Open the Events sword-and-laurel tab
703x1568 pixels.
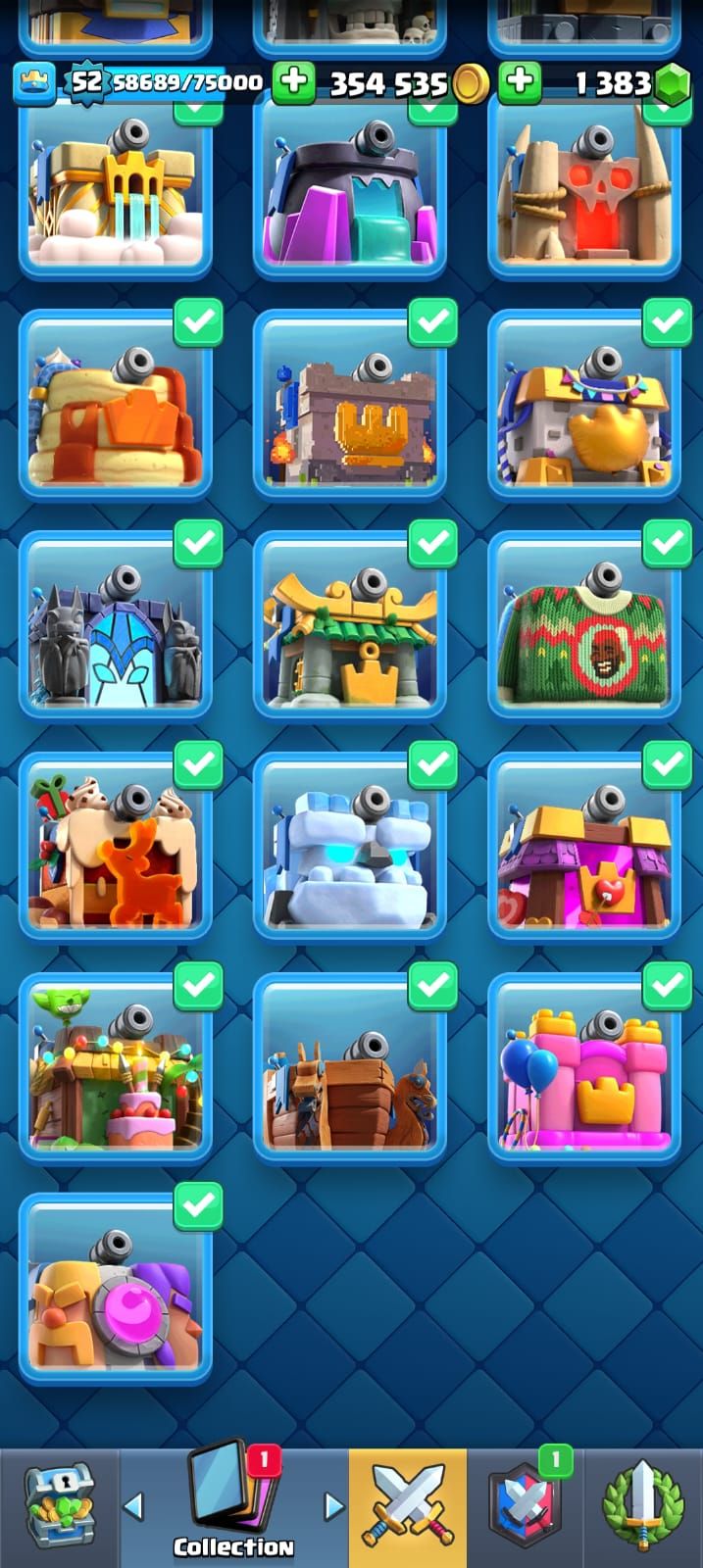[x=642, y=1506]
